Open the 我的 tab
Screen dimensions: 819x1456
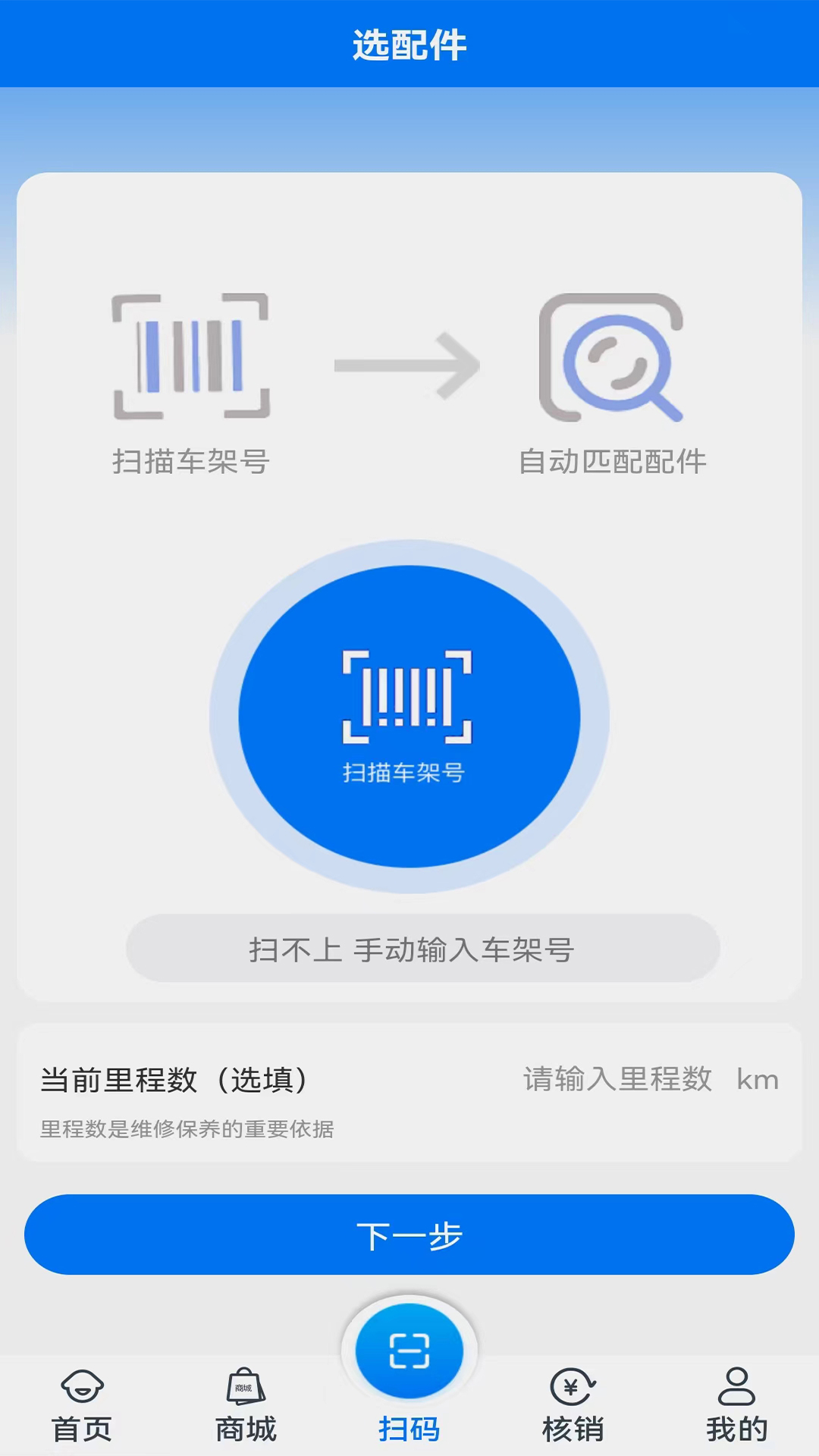click(736, 1429)
